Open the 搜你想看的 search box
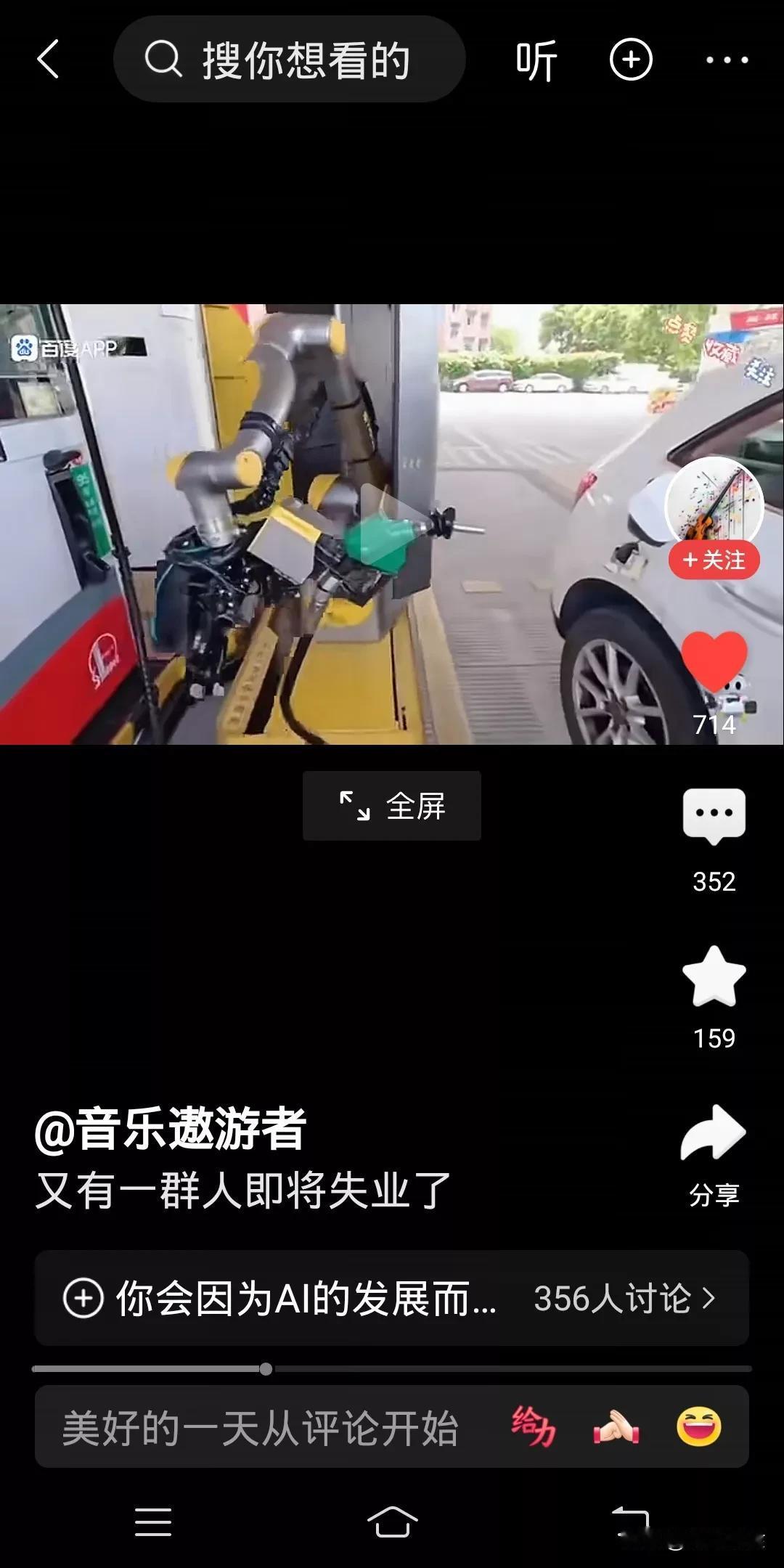The height and width of the screenshot is (1568, 784). 289,59
